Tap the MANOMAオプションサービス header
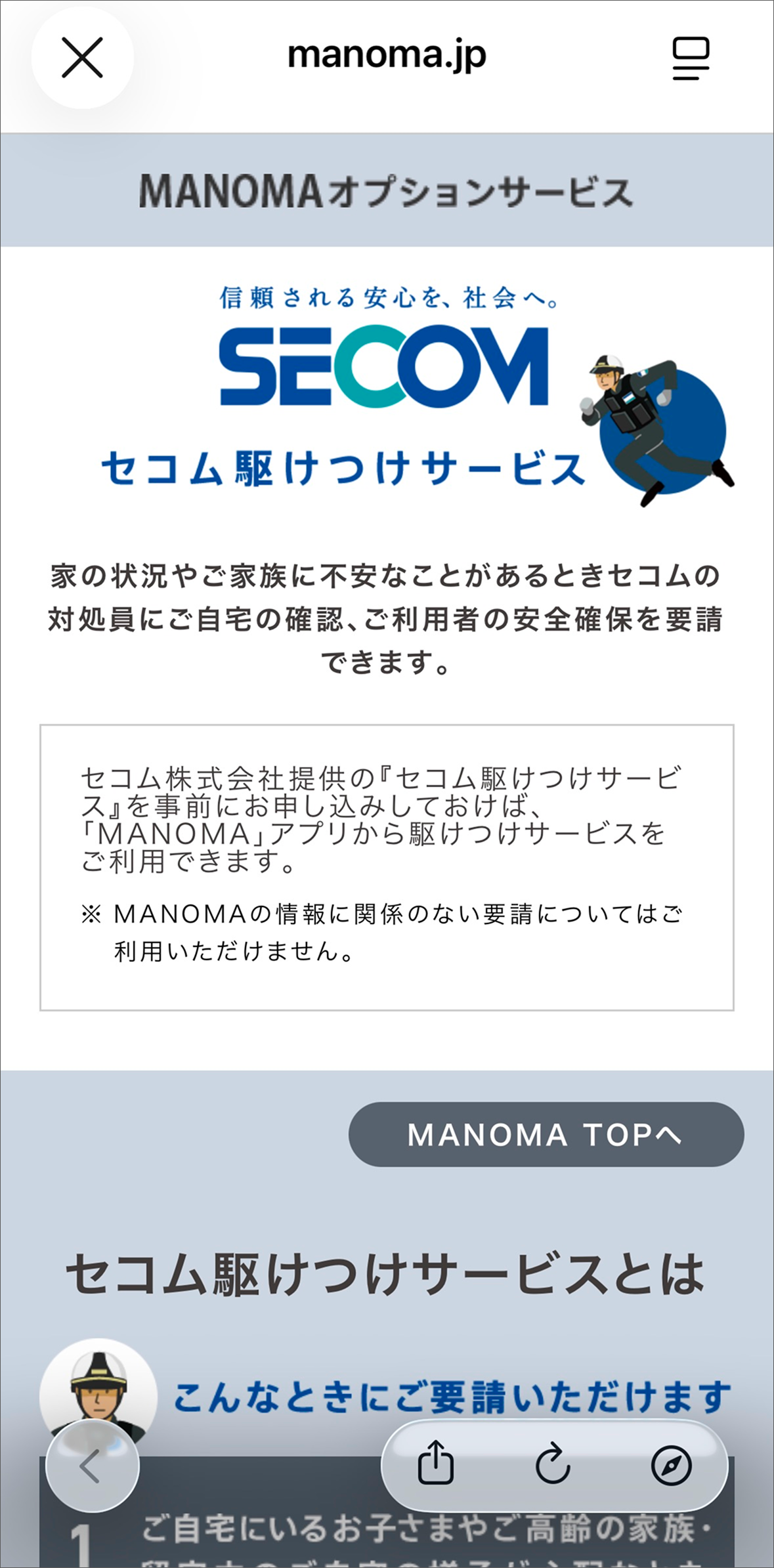Image resolution: width=774 pixels, height=1568 pixels. click(387, 189)
